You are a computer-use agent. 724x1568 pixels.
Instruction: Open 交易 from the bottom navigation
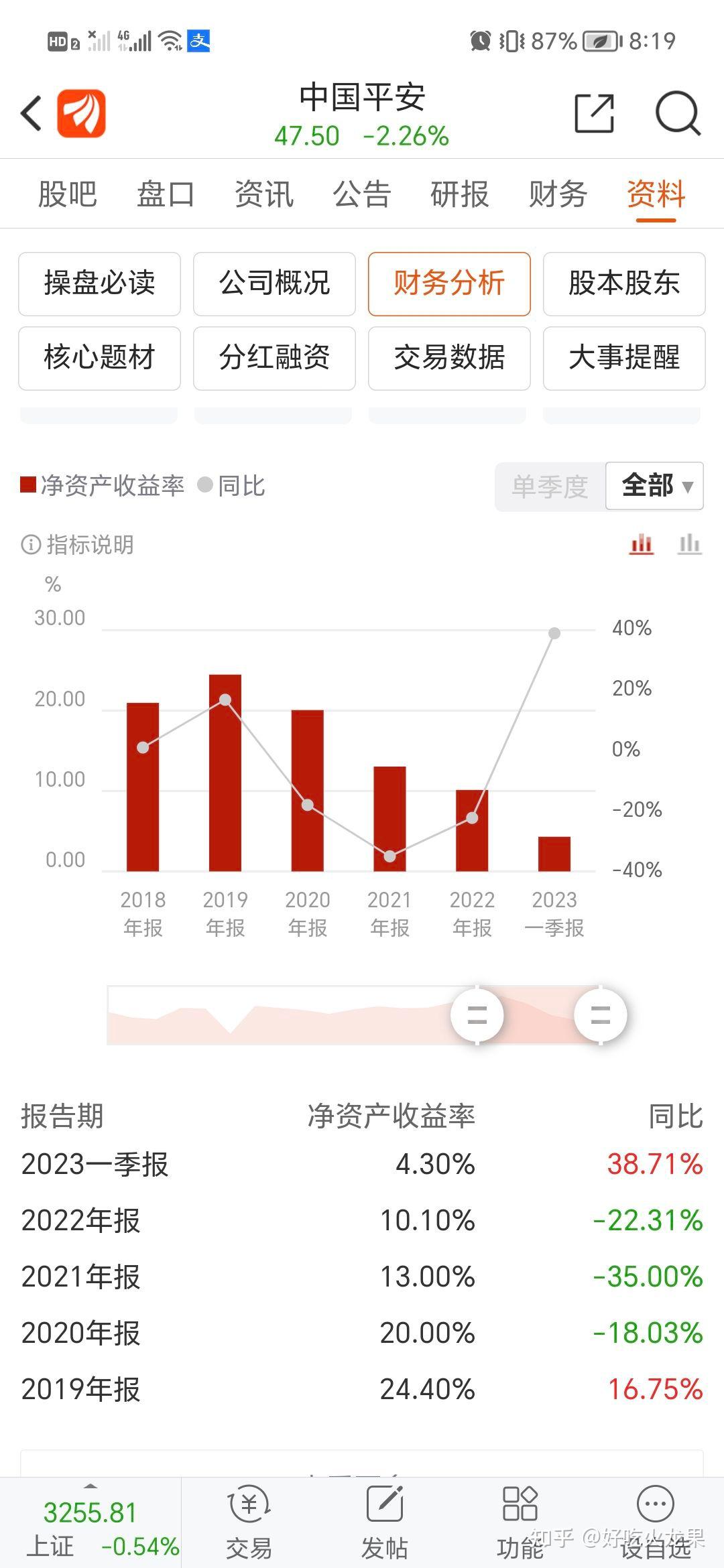coord(248,1521)
